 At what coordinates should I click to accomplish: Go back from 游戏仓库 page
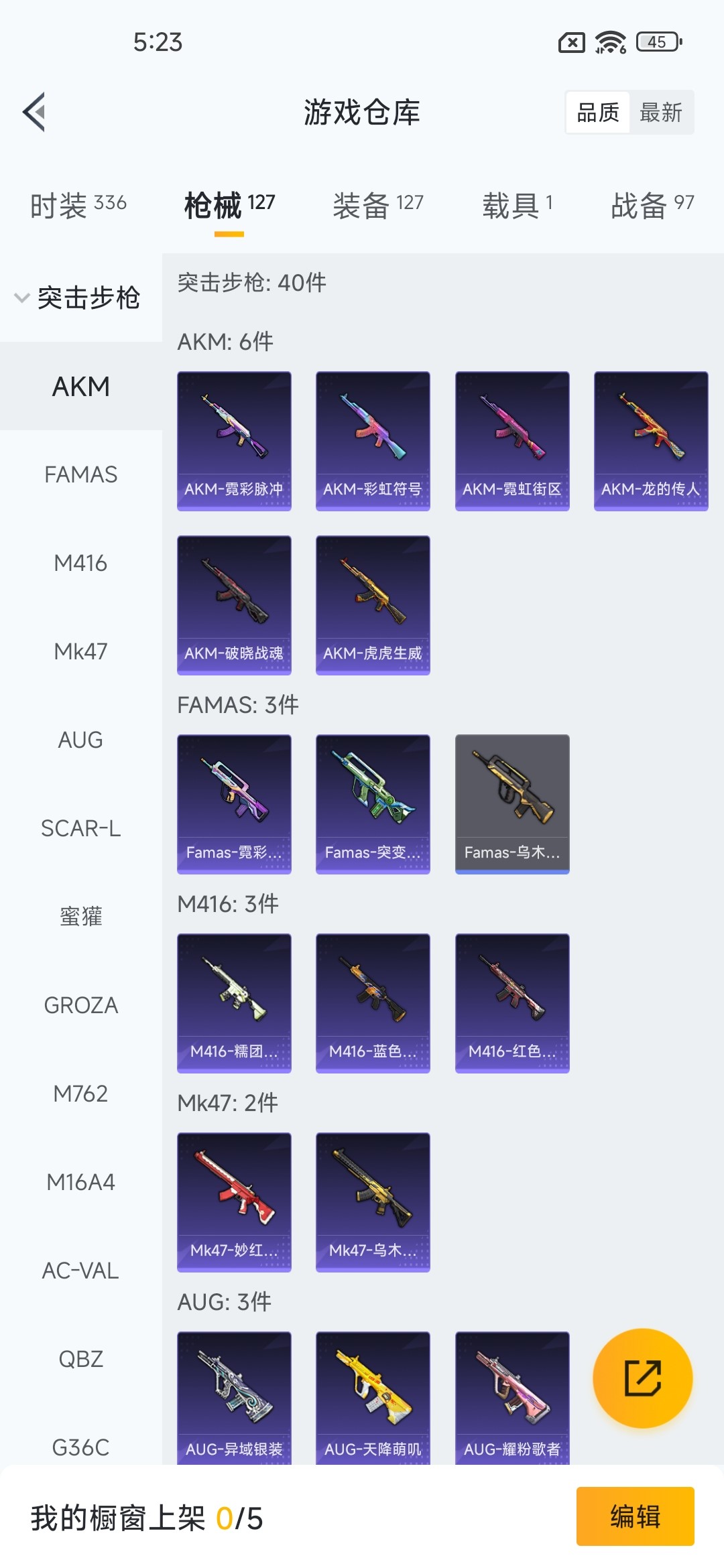[x=35, y=112]
